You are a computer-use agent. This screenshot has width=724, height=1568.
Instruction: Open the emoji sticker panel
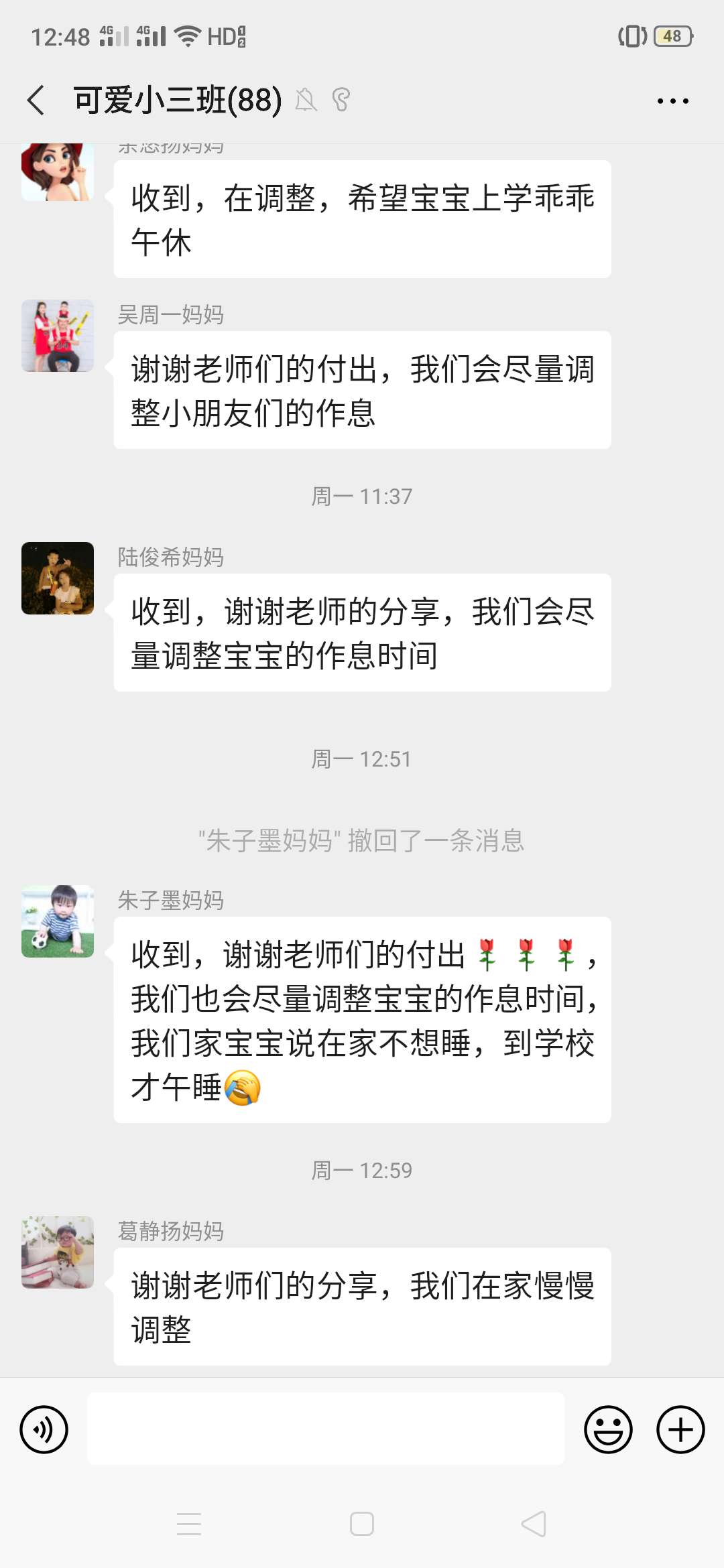pos(608,1429)
